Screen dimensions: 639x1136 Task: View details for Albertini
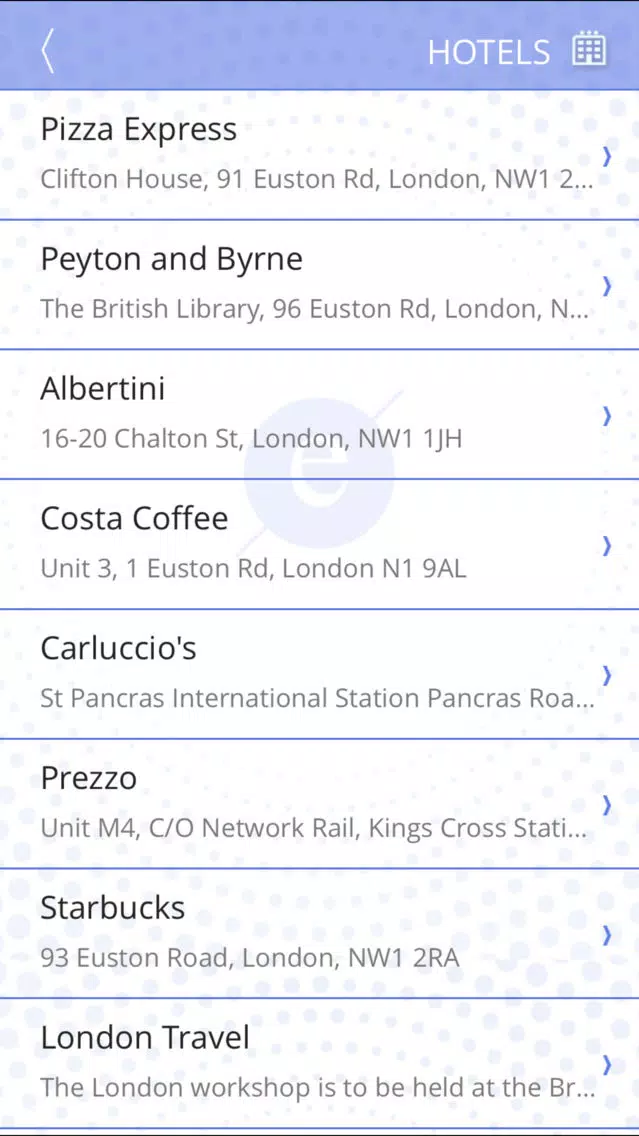tap(320, 414)
